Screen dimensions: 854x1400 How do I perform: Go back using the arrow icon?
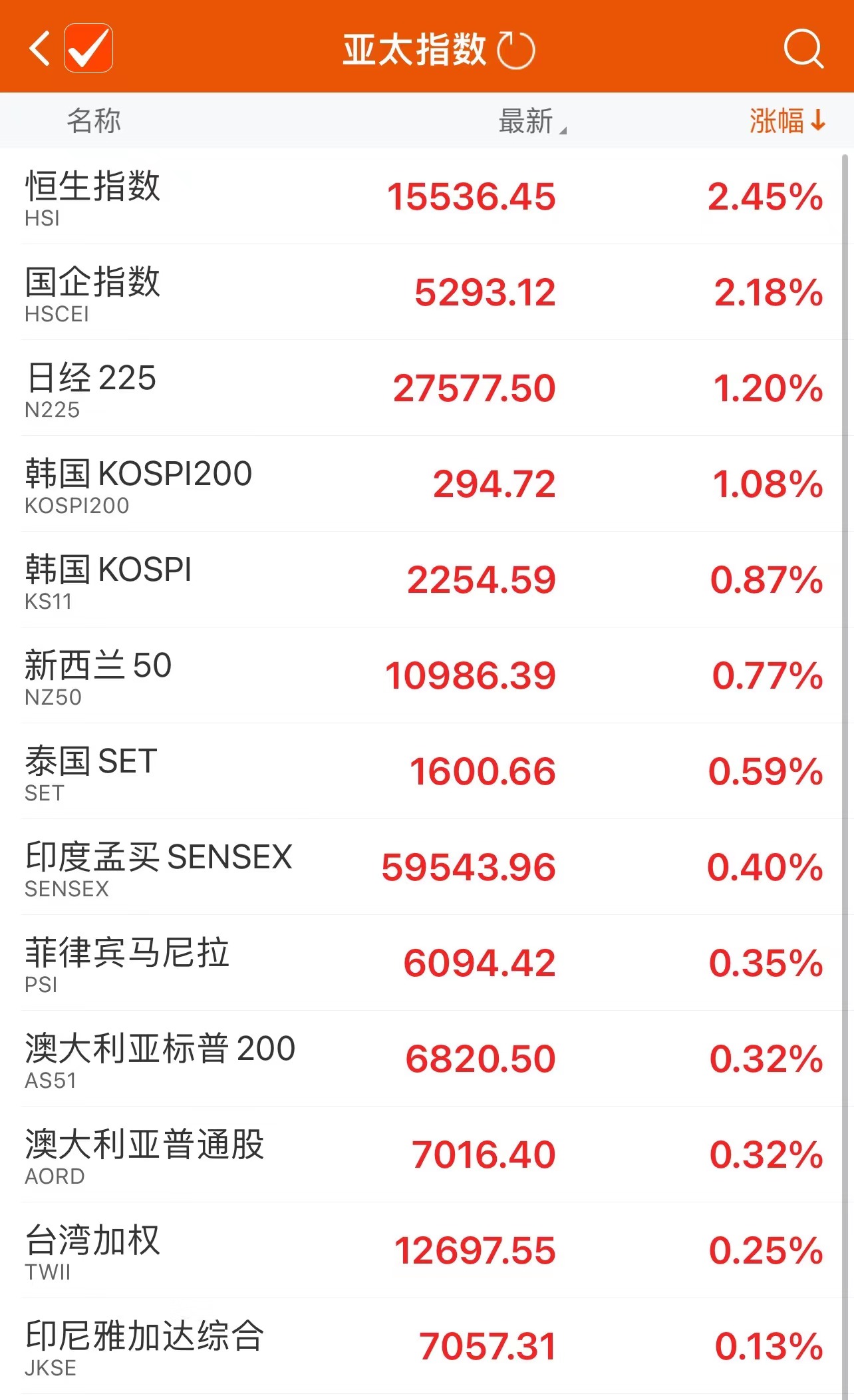40,49
